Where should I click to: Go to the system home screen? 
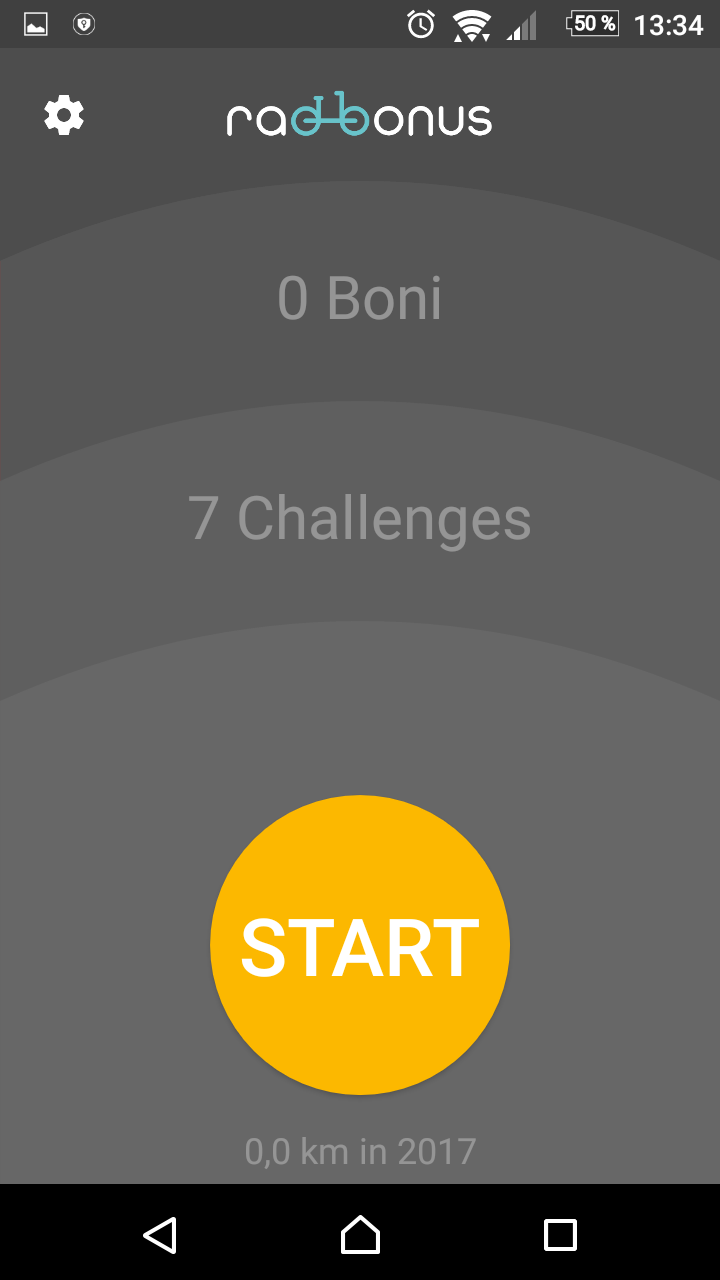click(x=360, y=1235)
